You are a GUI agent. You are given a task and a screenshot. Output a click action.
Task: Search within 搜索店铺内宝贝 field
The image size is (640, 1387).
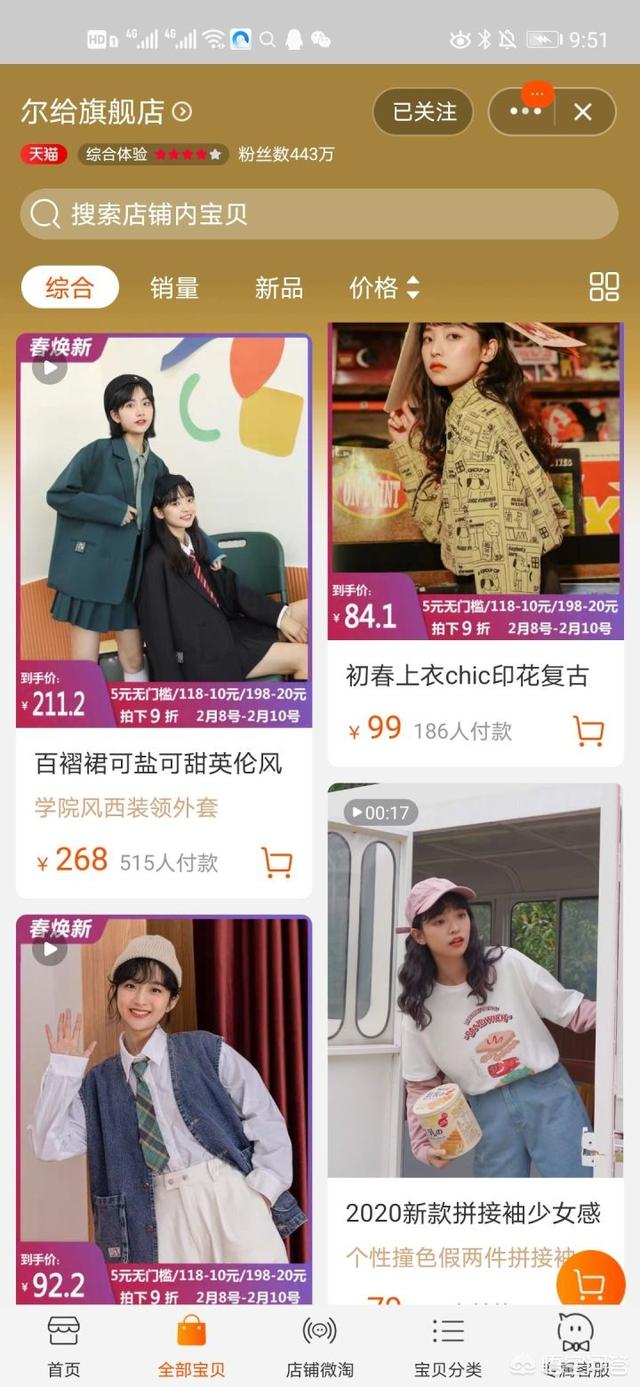(x=319, y=214)
